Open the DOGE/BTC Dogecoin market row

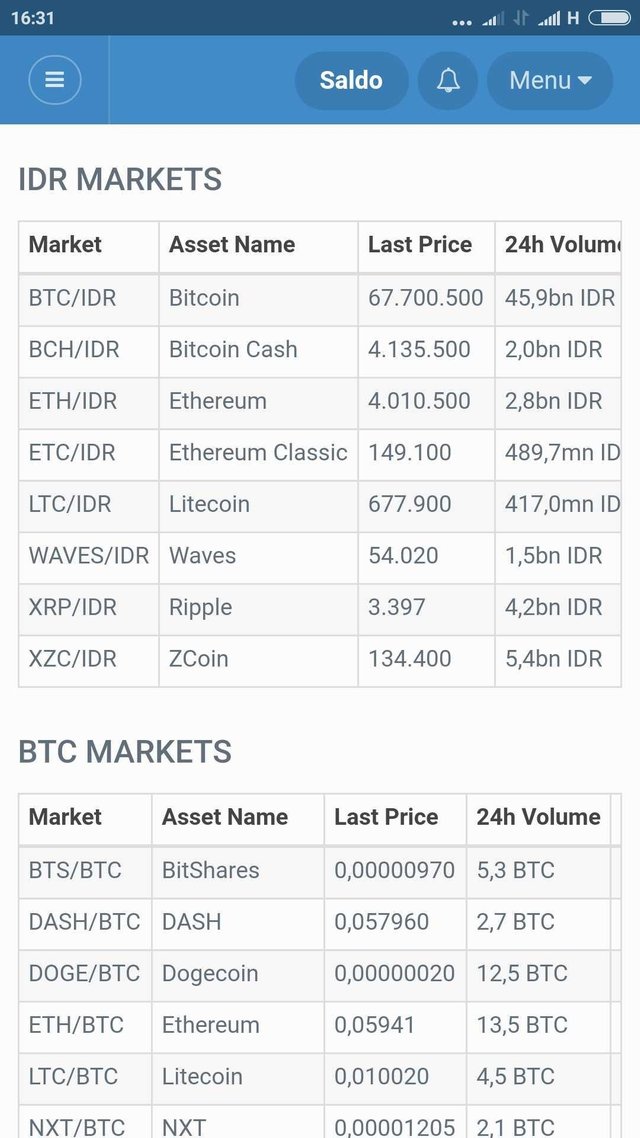320,973
